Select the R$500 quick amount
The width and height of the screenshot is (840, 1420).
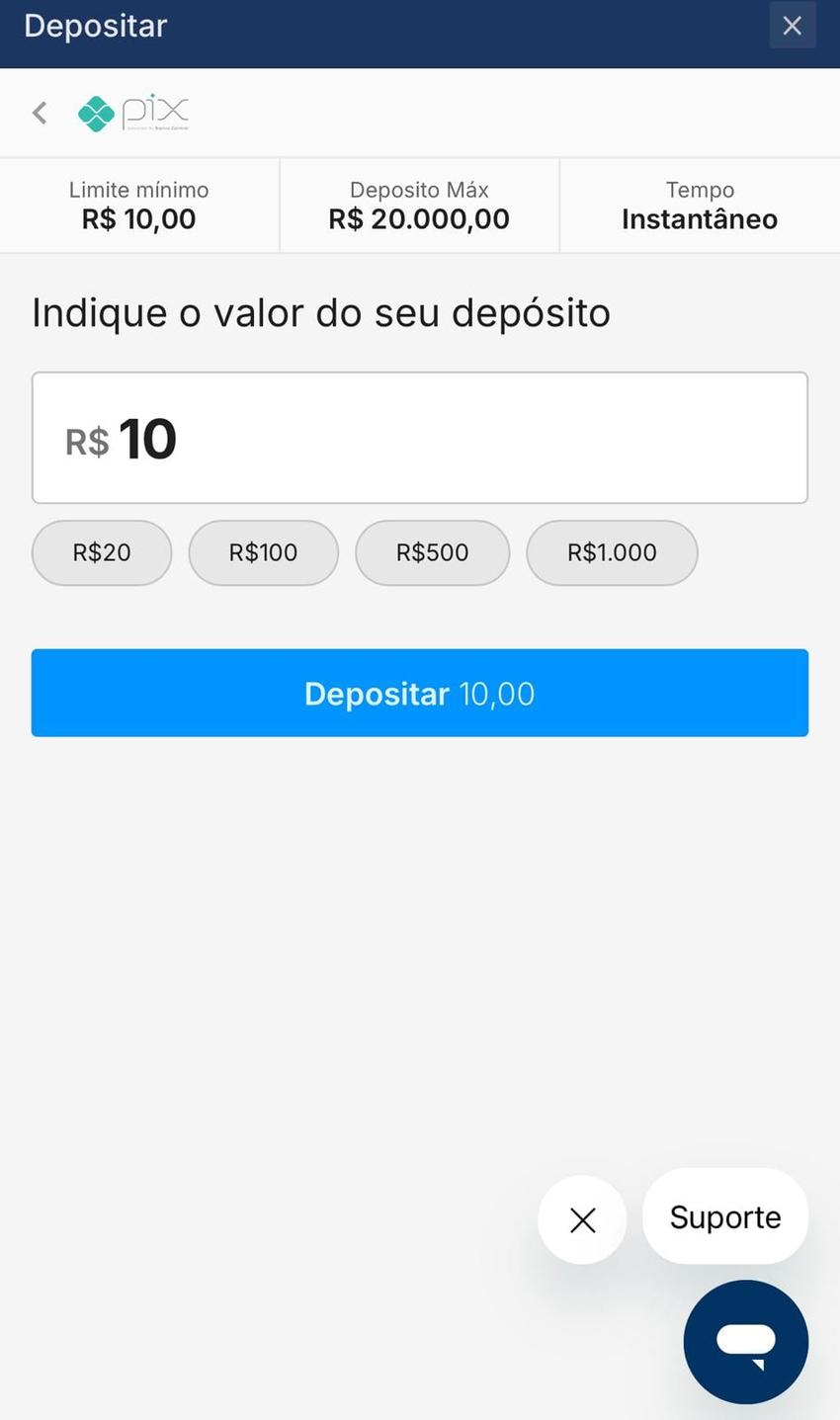click(432, 552)
